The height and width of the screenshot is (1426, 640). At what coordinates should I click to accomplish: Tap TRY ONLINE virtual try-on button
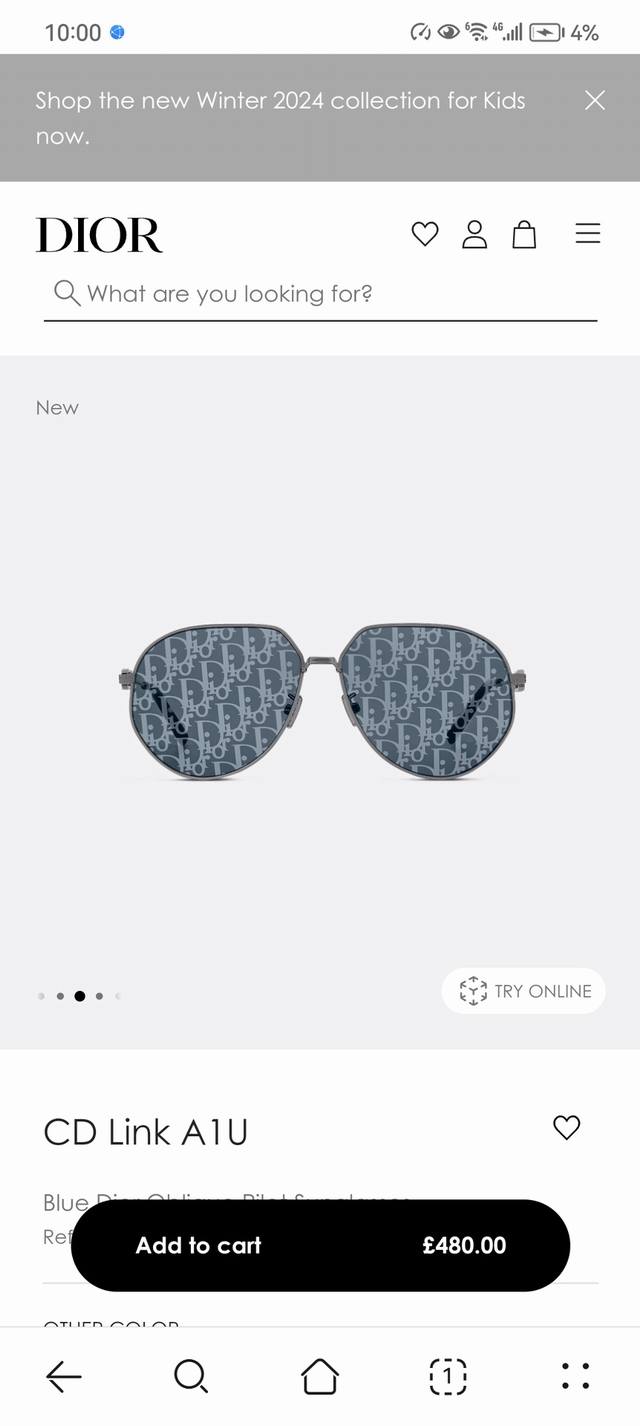click(x=524, y=991)
